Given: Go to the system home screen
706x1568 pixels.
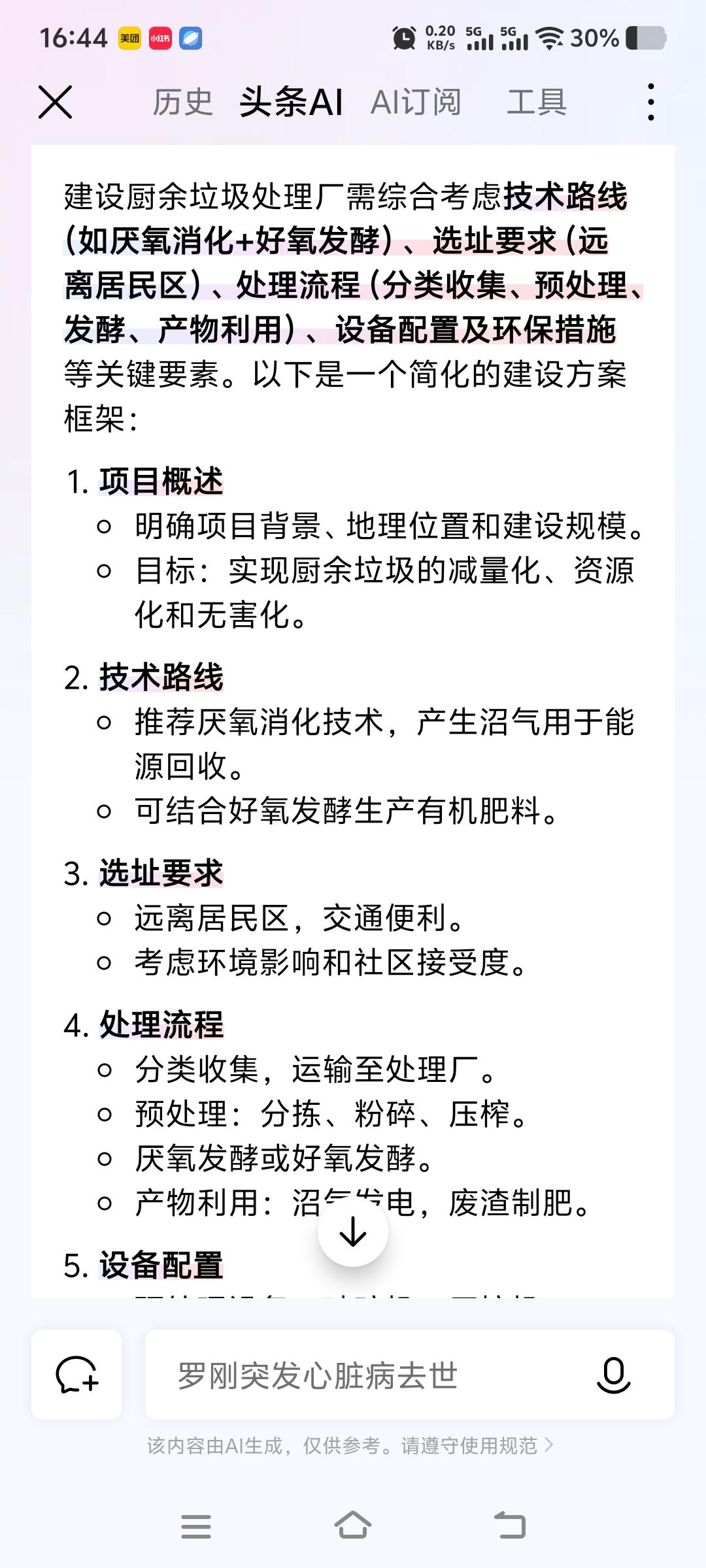Looking at the screenshot, I should coord(353,1526).
